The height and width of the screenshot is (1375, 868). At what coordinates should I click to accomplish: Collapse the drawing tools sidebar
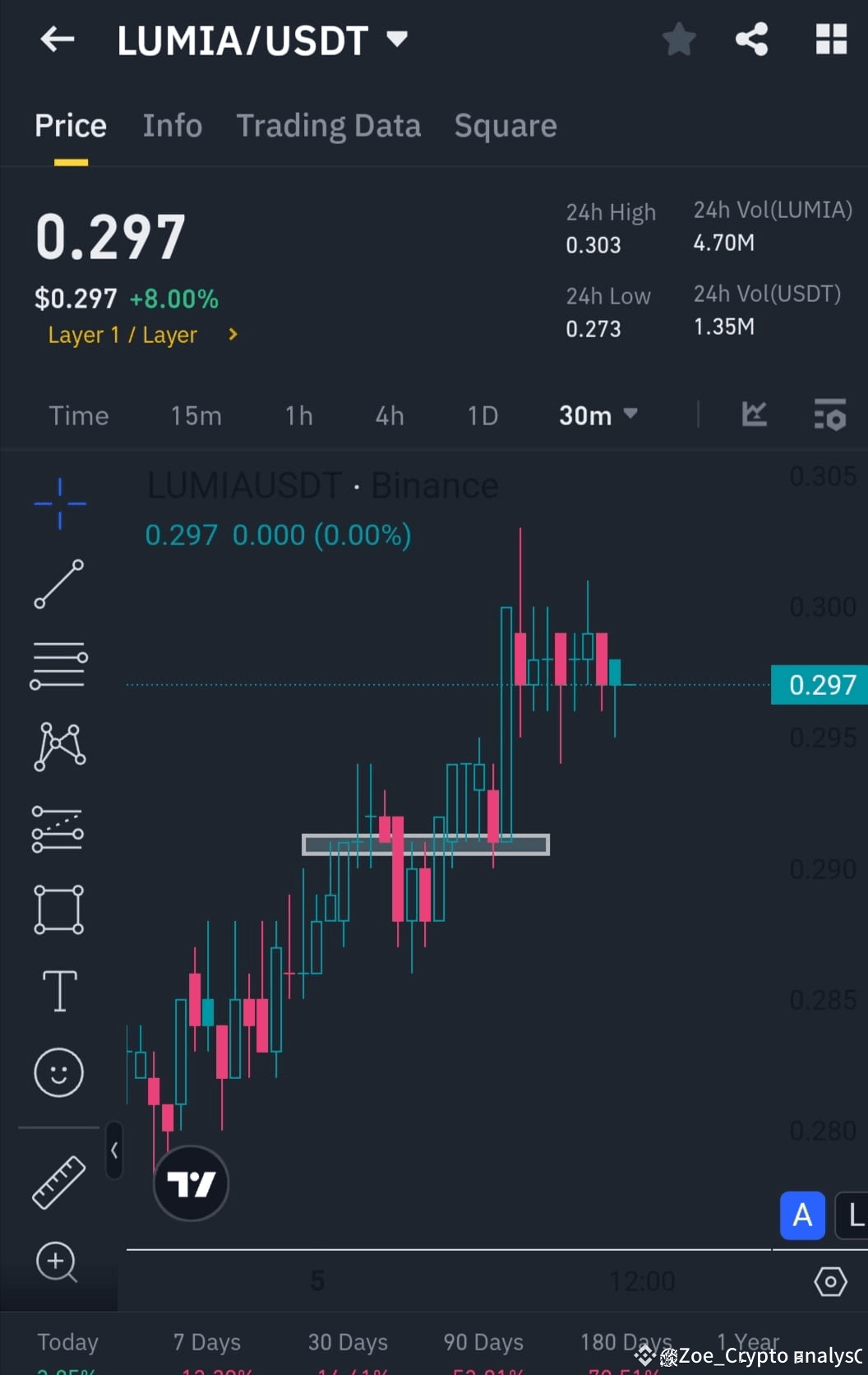pos(114,1151)
